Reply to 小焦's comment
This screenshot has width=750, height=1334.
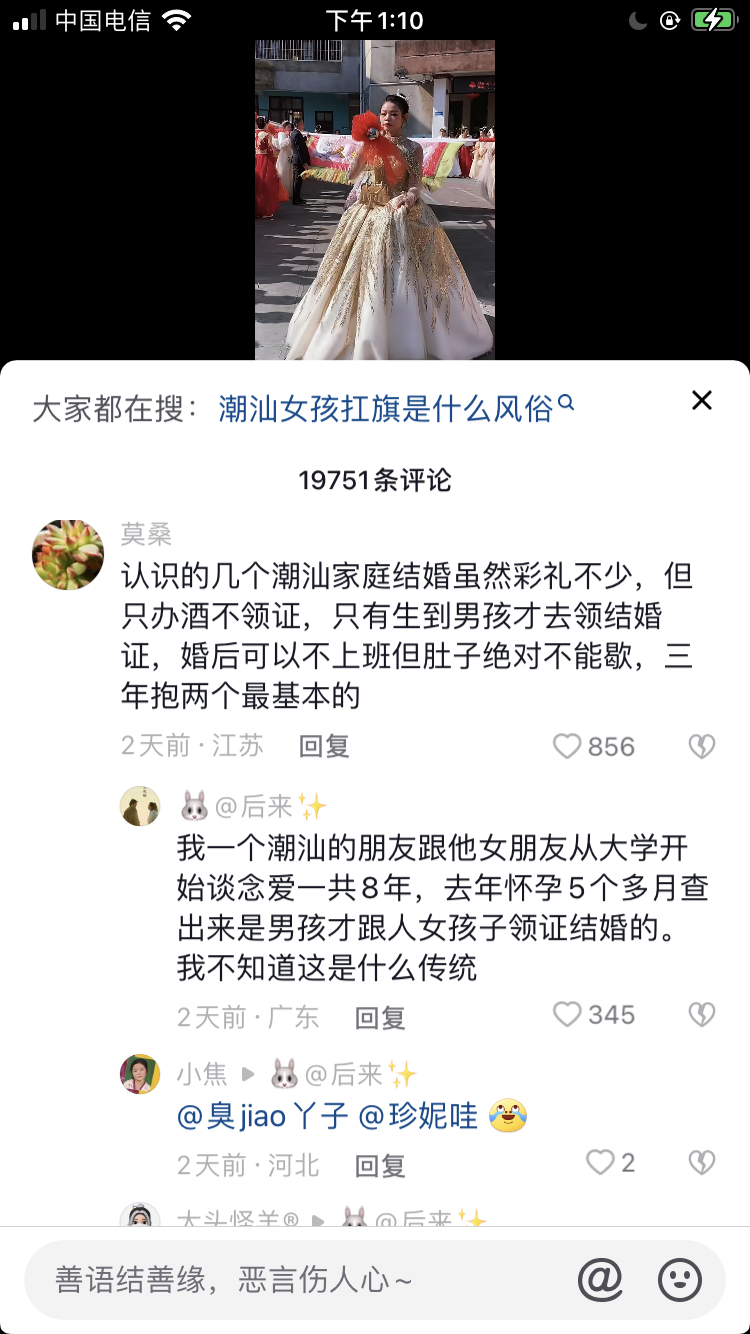tap(380, 1165)
